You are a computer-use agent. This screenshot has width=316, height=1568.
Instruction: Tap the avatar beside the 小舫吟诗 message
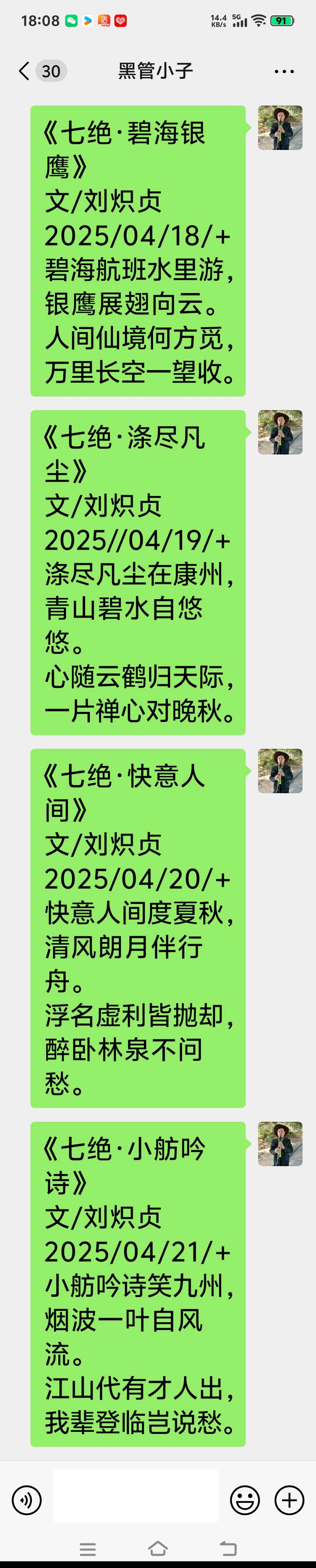(280, 1144)
